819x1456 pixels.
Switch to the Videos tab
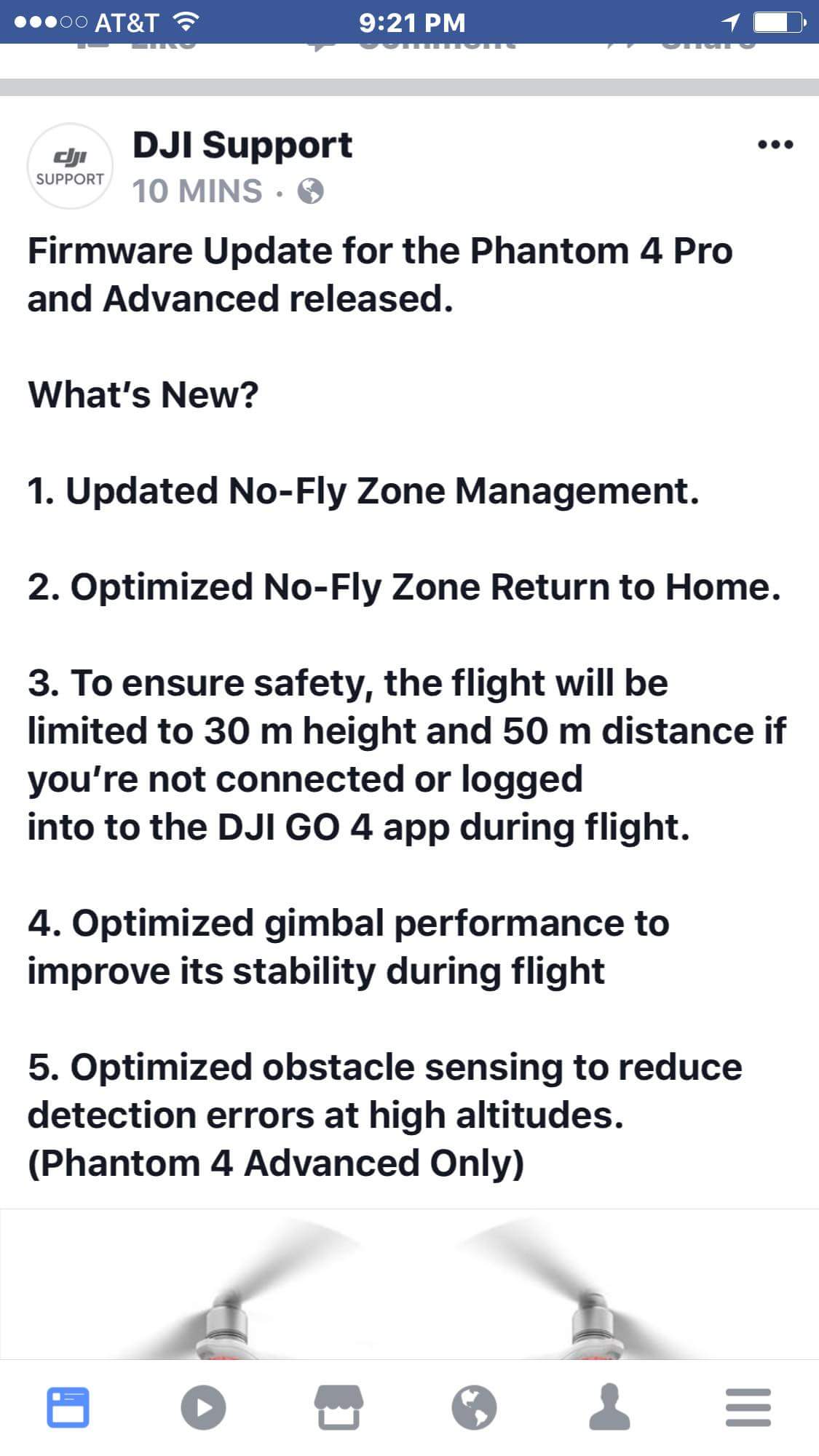(203, 1407)
